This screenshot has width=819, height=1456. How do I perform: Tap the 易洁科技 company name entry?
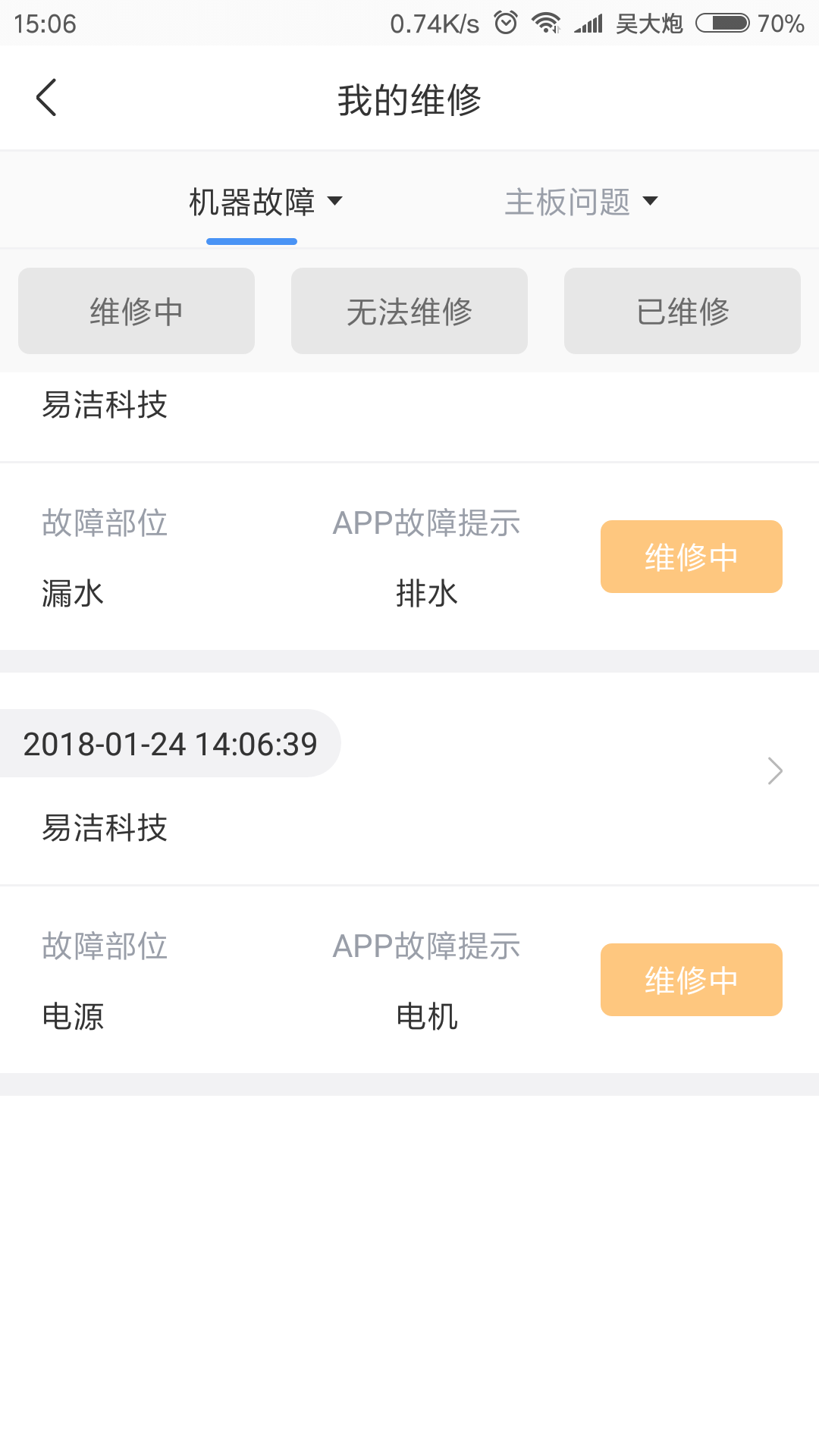tap(105, 829)
